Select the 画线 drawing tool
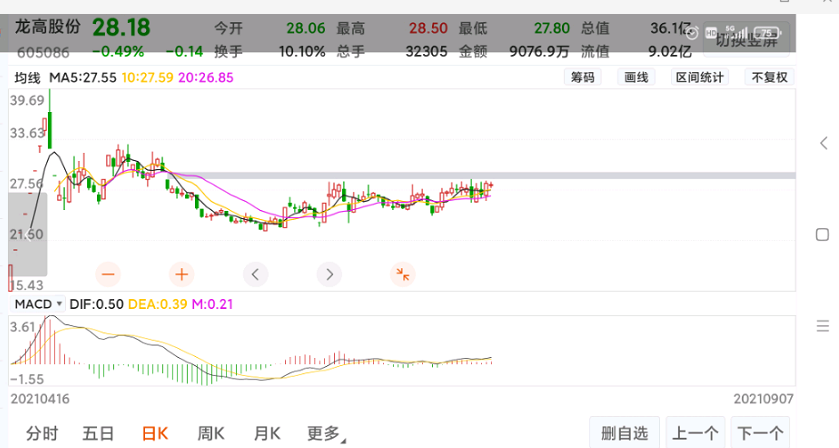The image size is (839, 448). [636, 77]
